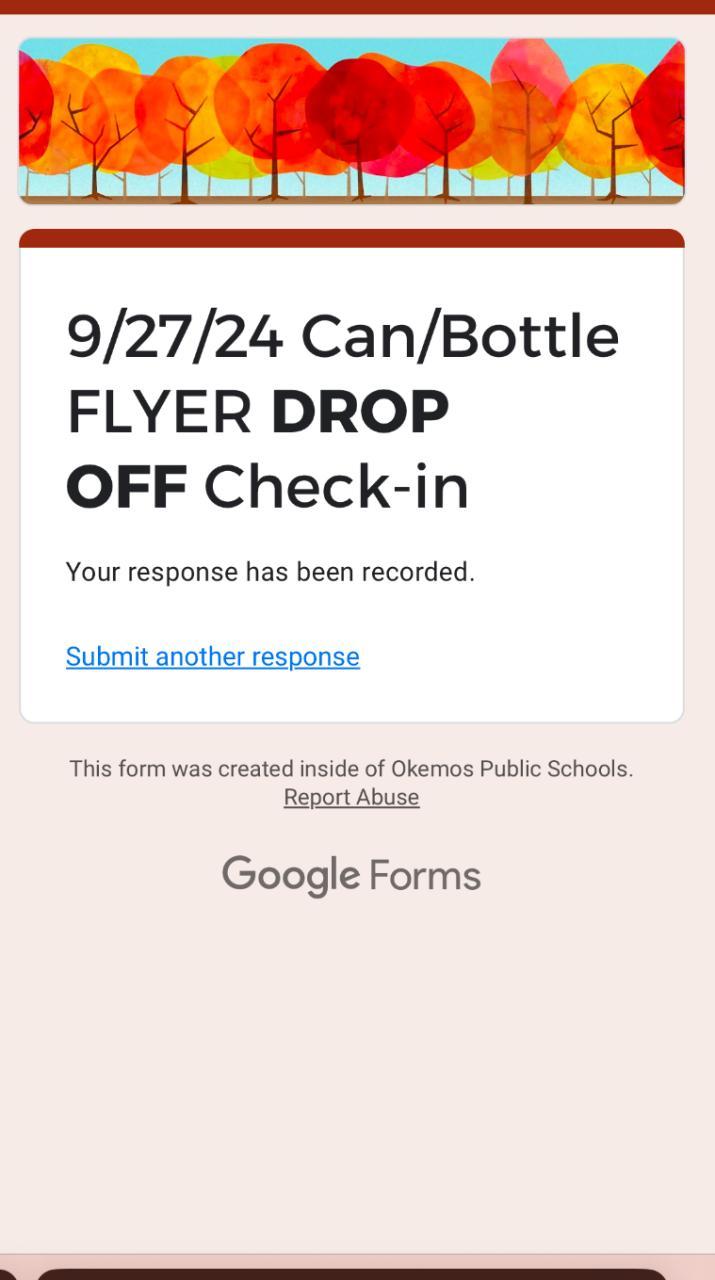715x1280 pixels.
Task: Open the Google Forms link
Action: pyautogui.click(x=351, y=875)
